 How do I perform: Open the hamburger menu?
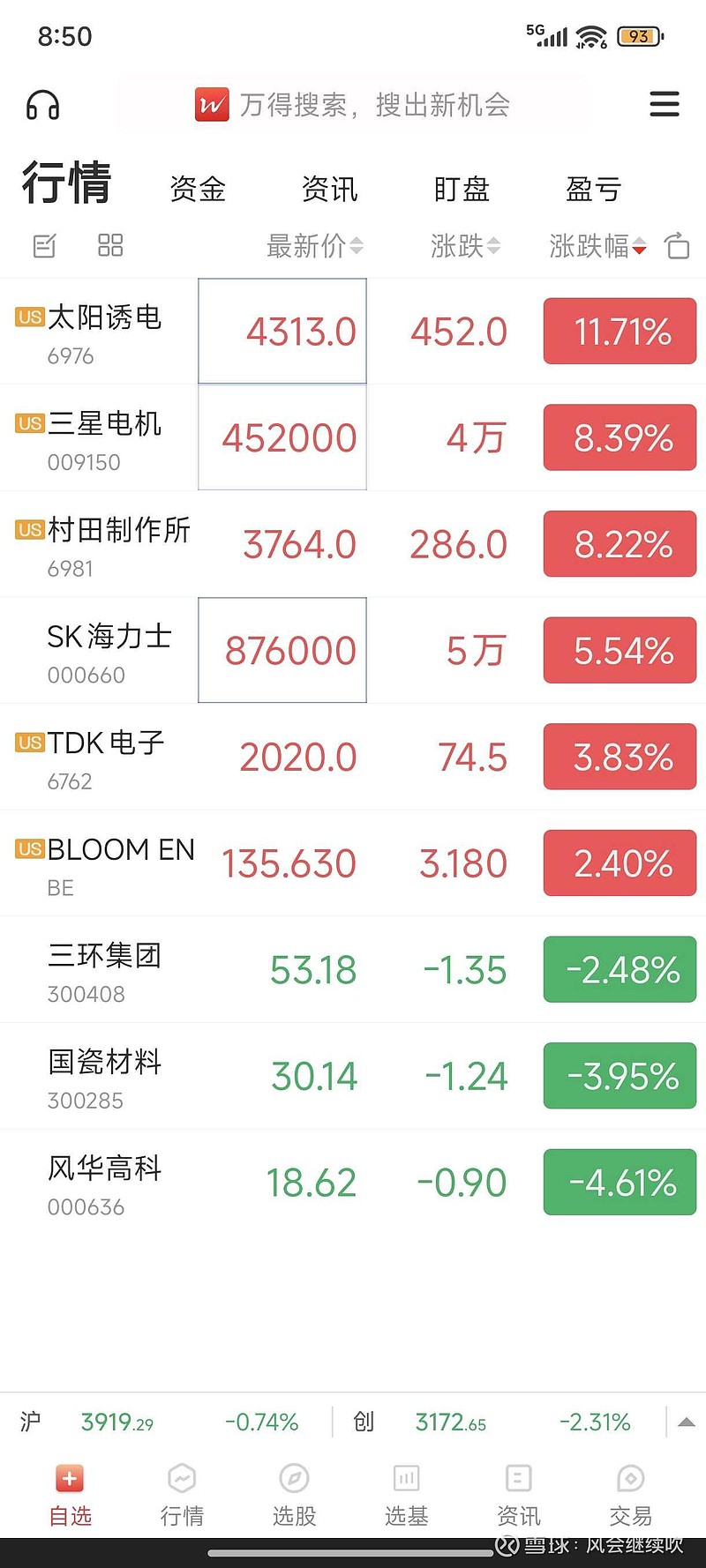coord(664,104)
